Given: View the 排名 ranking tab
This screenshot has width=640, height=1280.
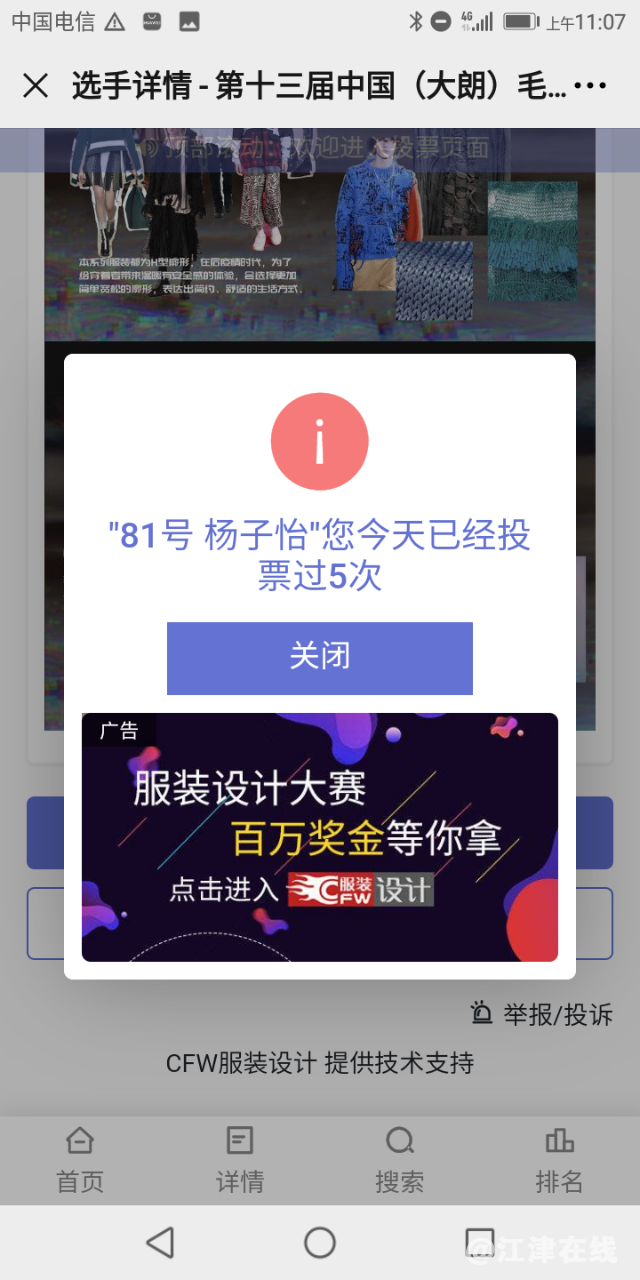Looking at the screenshot, I should tap(559, 1160).
